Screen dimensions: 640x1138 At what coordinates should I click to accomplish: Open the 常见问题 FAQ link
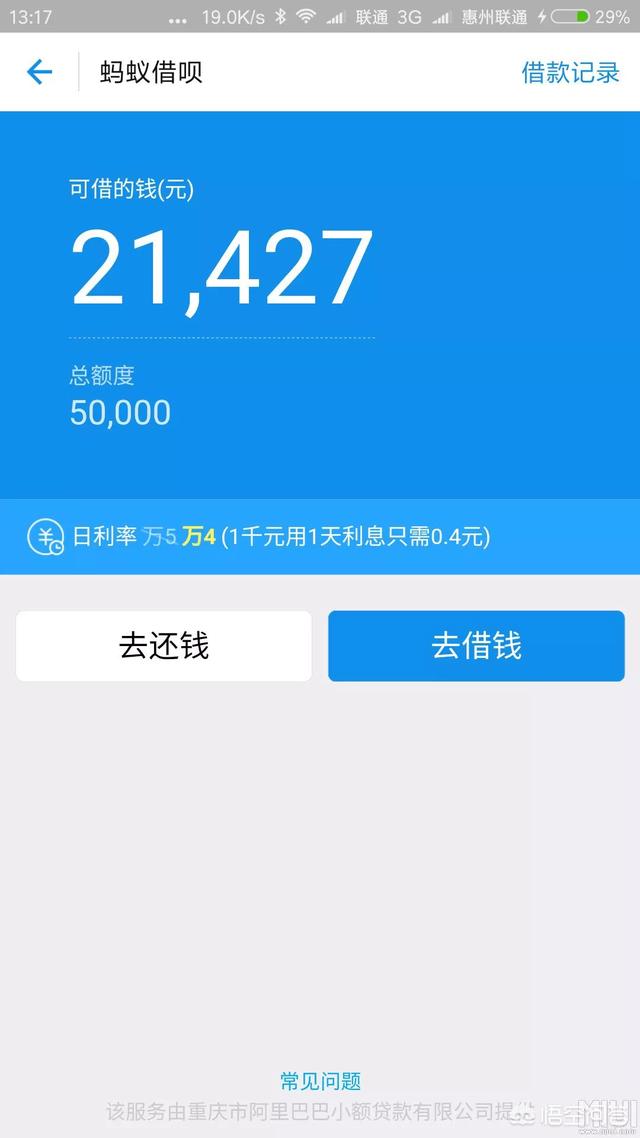320,1081
